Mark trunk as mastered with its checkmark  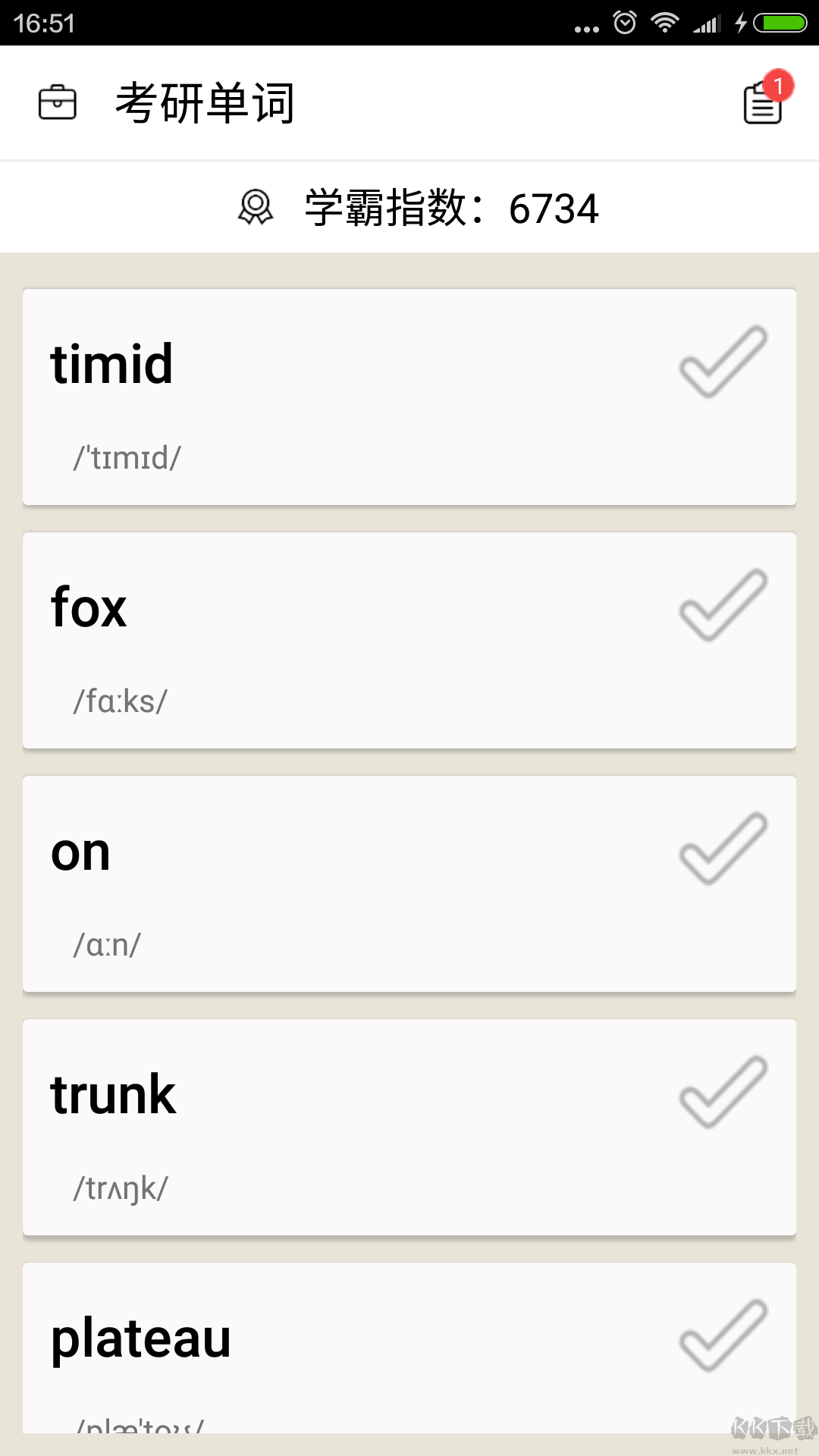(723, 1093)
